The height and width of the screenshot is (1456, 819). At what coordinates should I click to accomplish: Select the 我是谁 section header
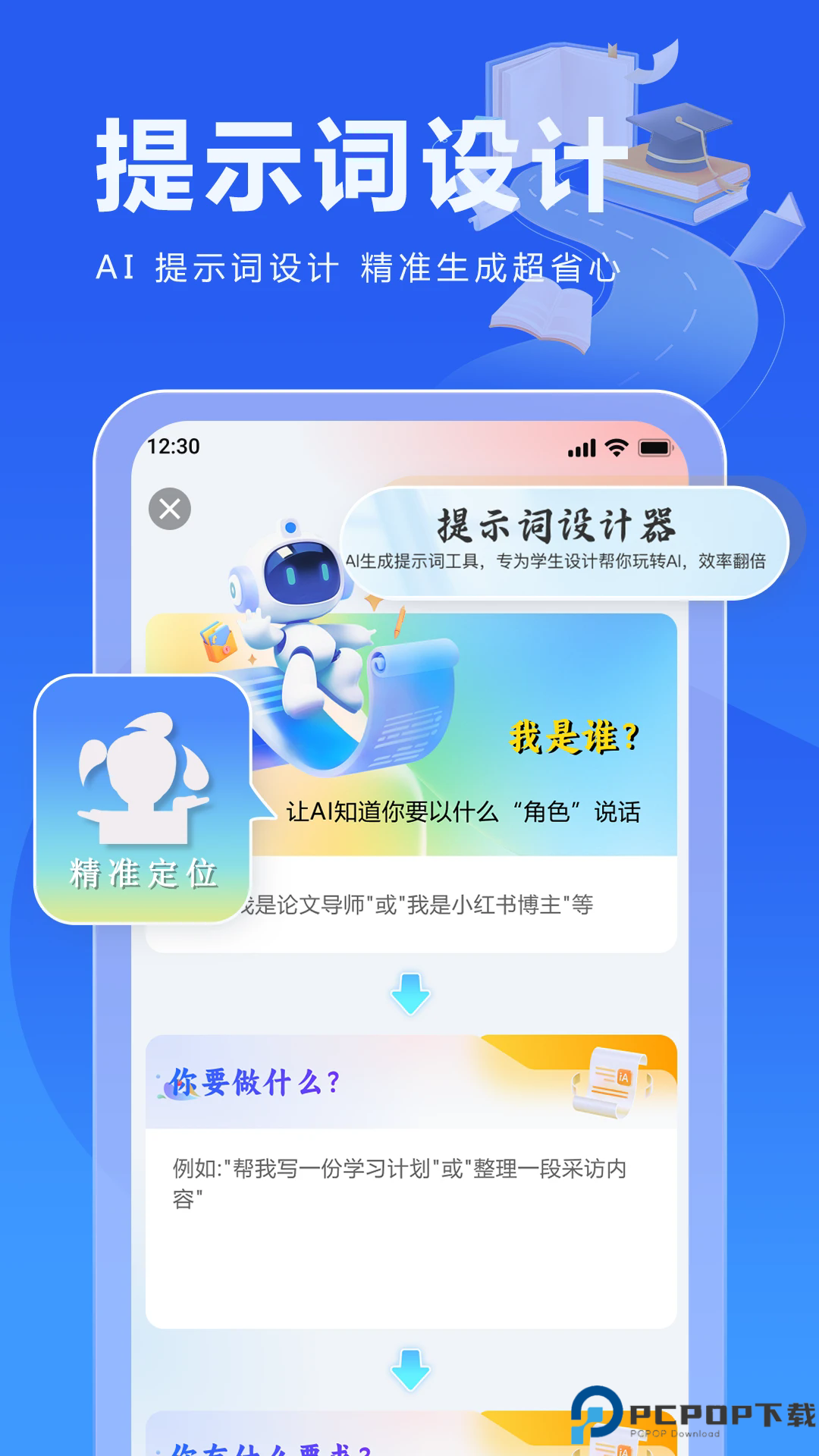[x=573, y=737]
